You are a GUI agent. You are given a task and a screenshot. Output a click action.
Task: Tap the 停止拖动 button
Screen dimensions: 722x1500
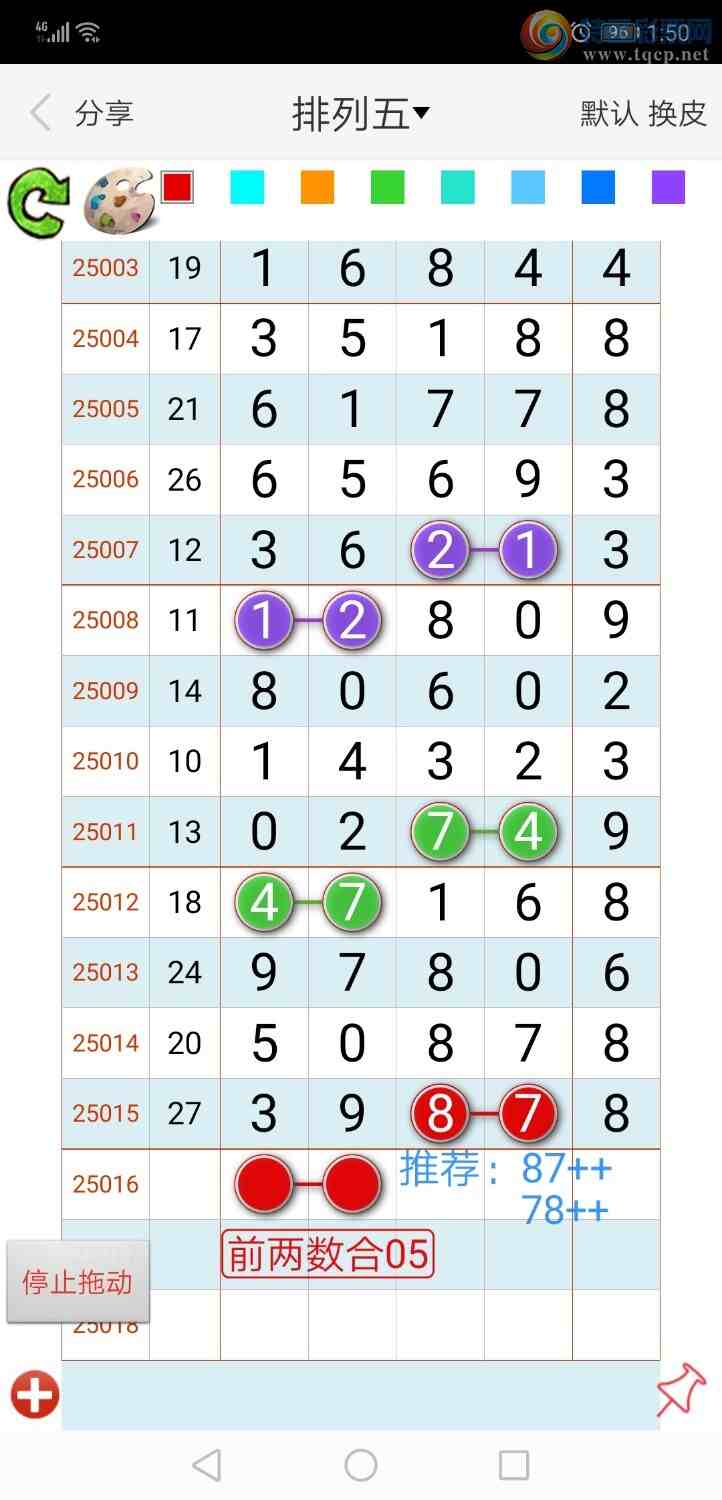tap(78, 1281)
